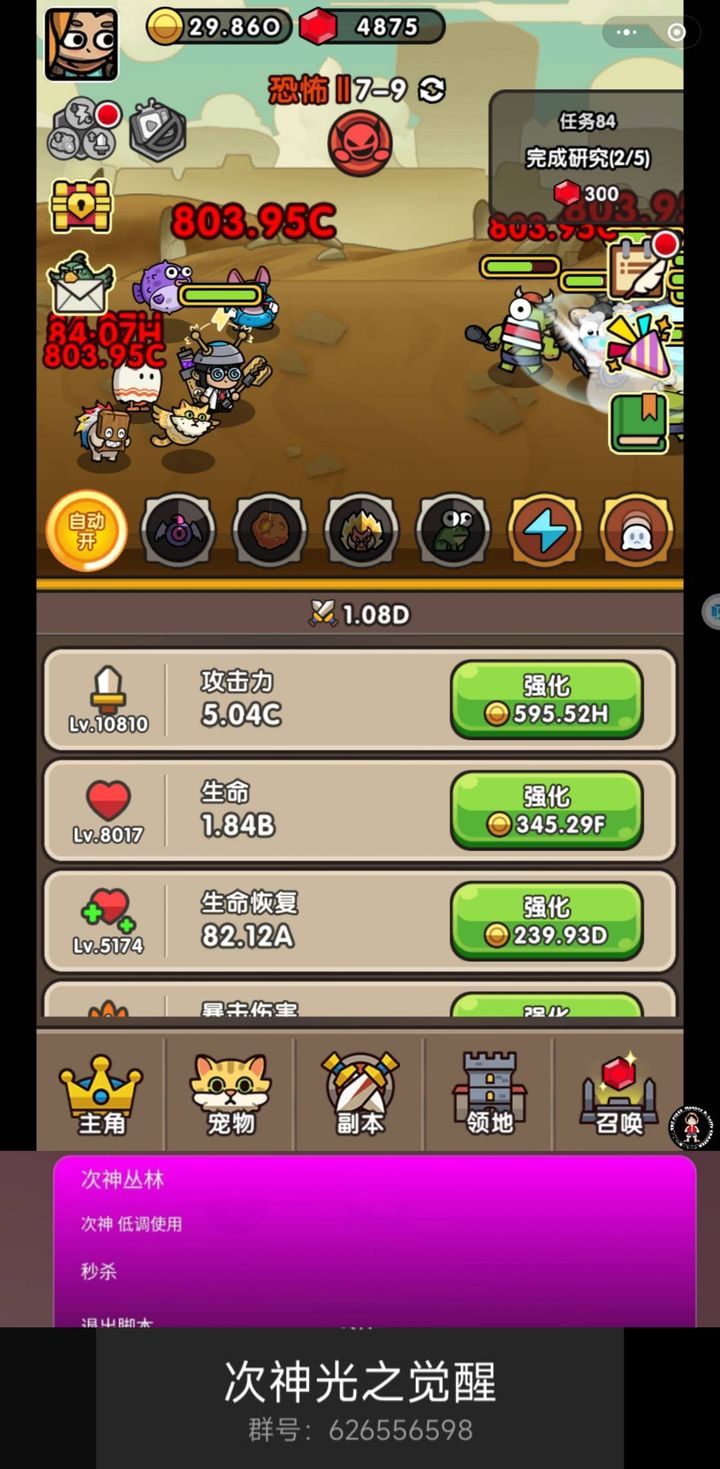
Task: Strengthen 生命恢复 for 239.93D gold
Action: (546, 921)
